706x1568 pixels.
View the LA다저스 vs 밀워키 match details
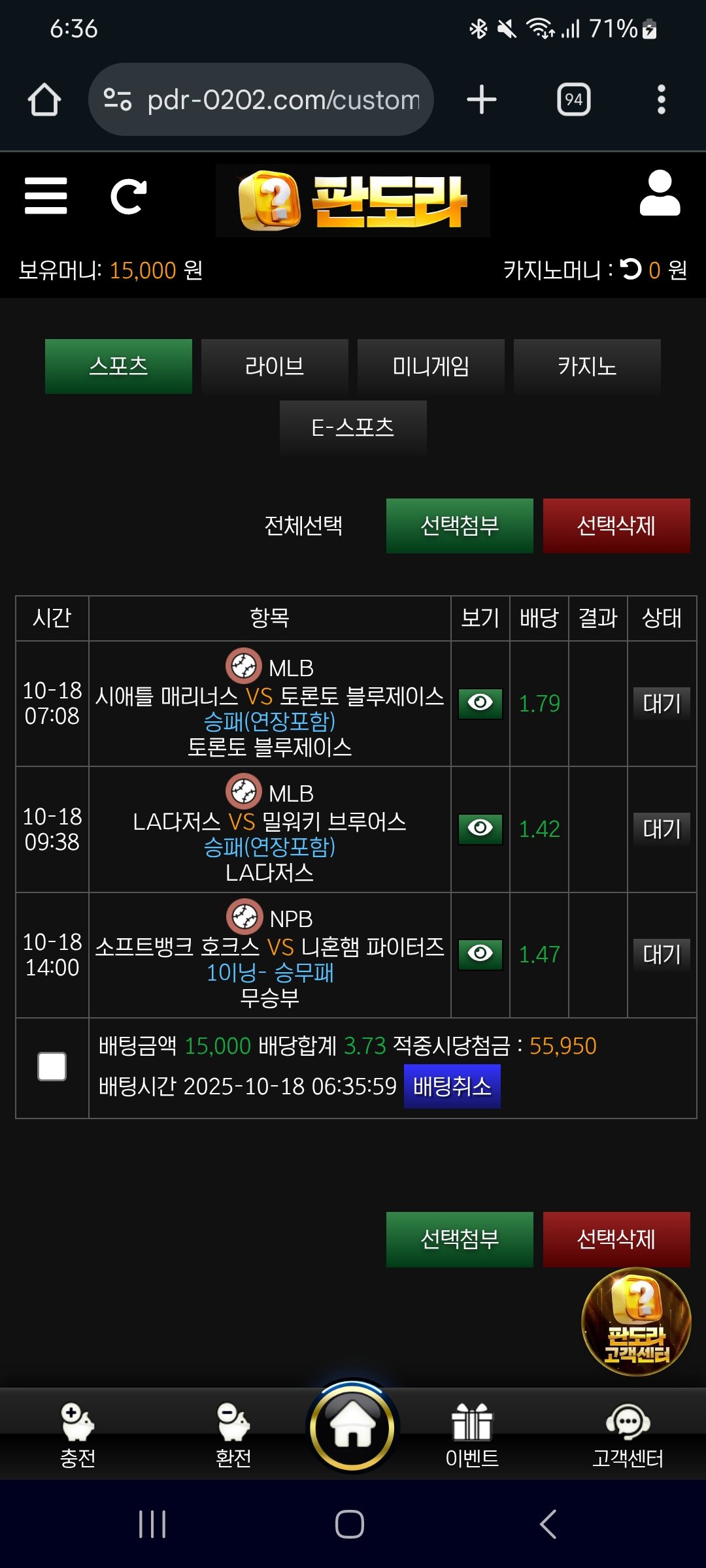tap(480, 828)
